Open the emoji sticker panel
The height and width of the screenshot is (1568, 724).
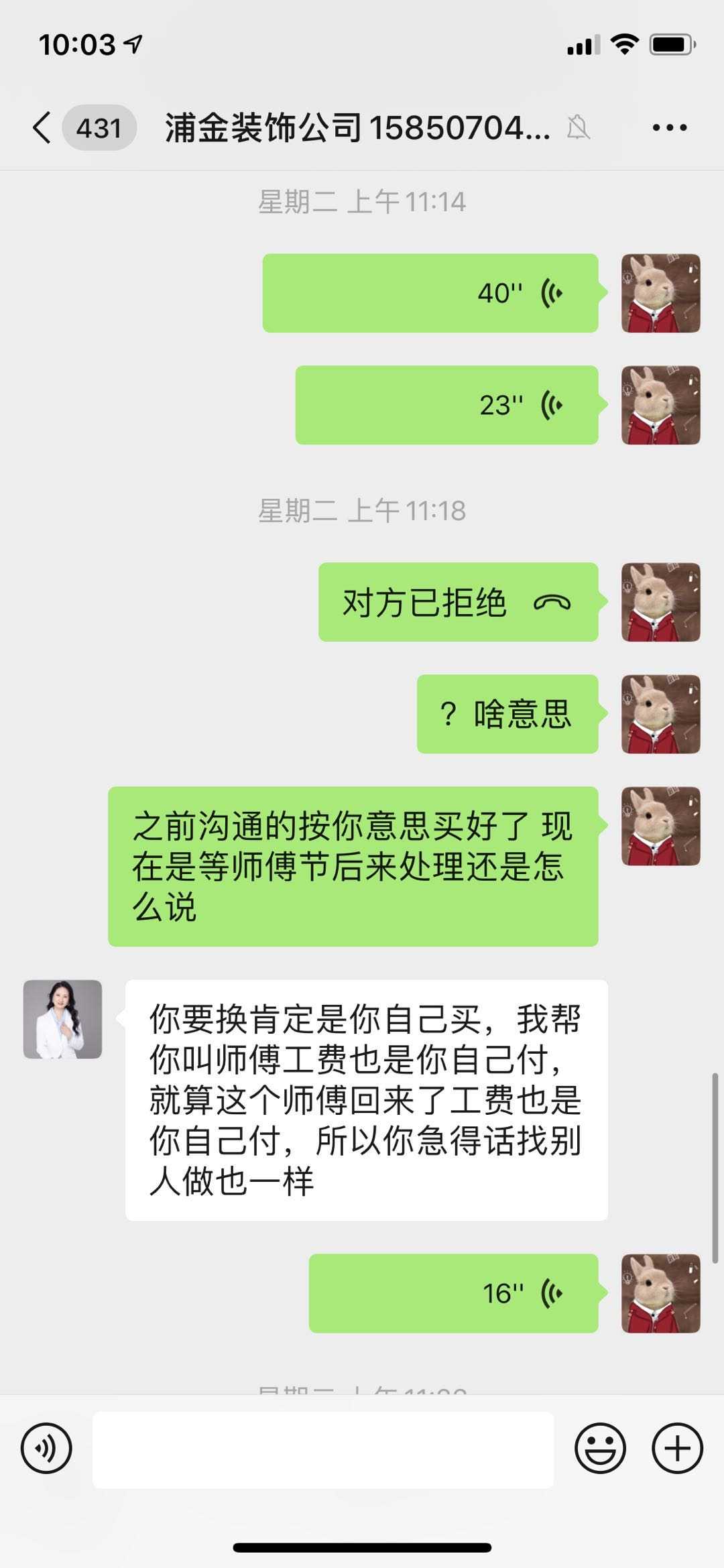pyautogui.click(x=600, y=1448)
